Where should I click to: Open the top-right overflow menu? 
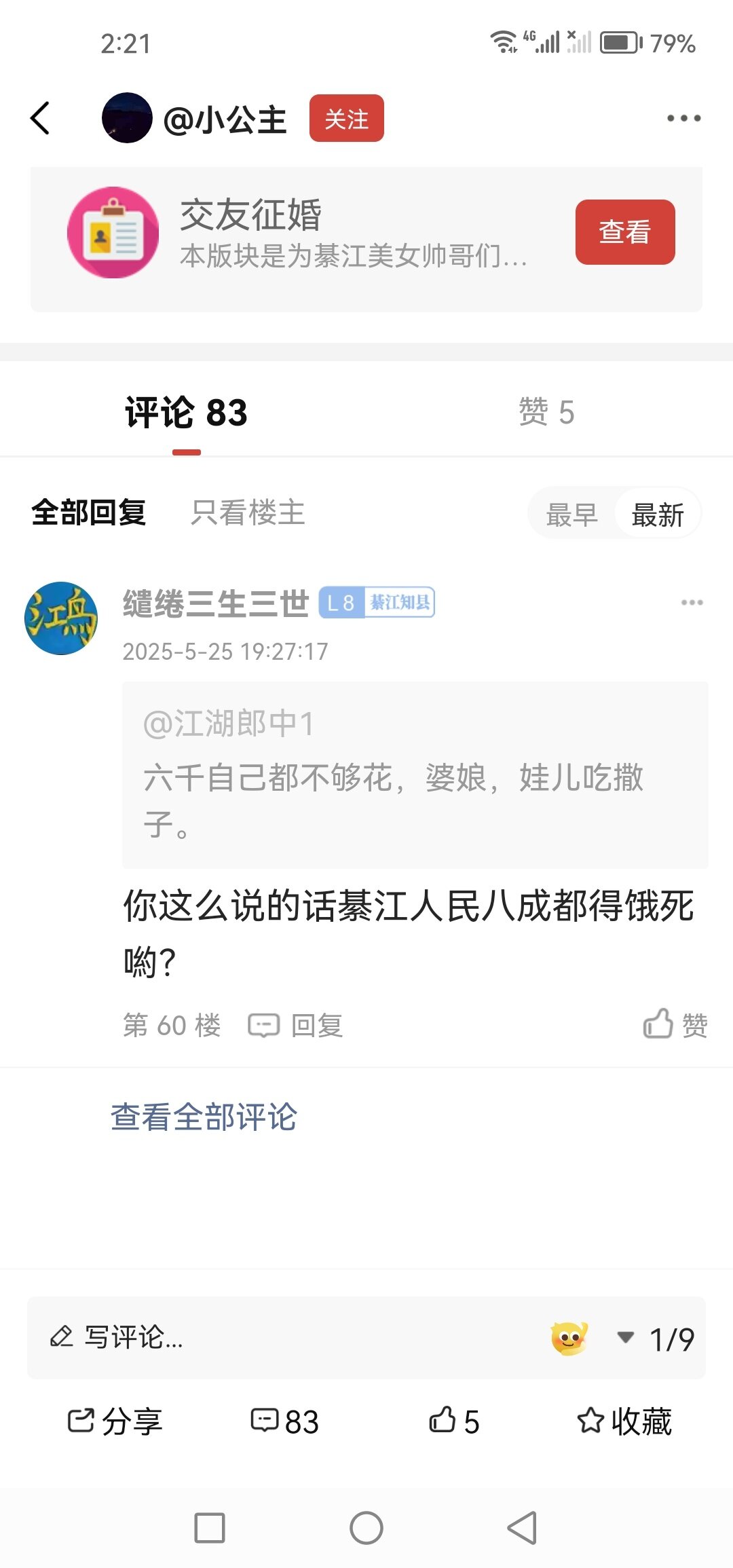(x=683, y=118)
